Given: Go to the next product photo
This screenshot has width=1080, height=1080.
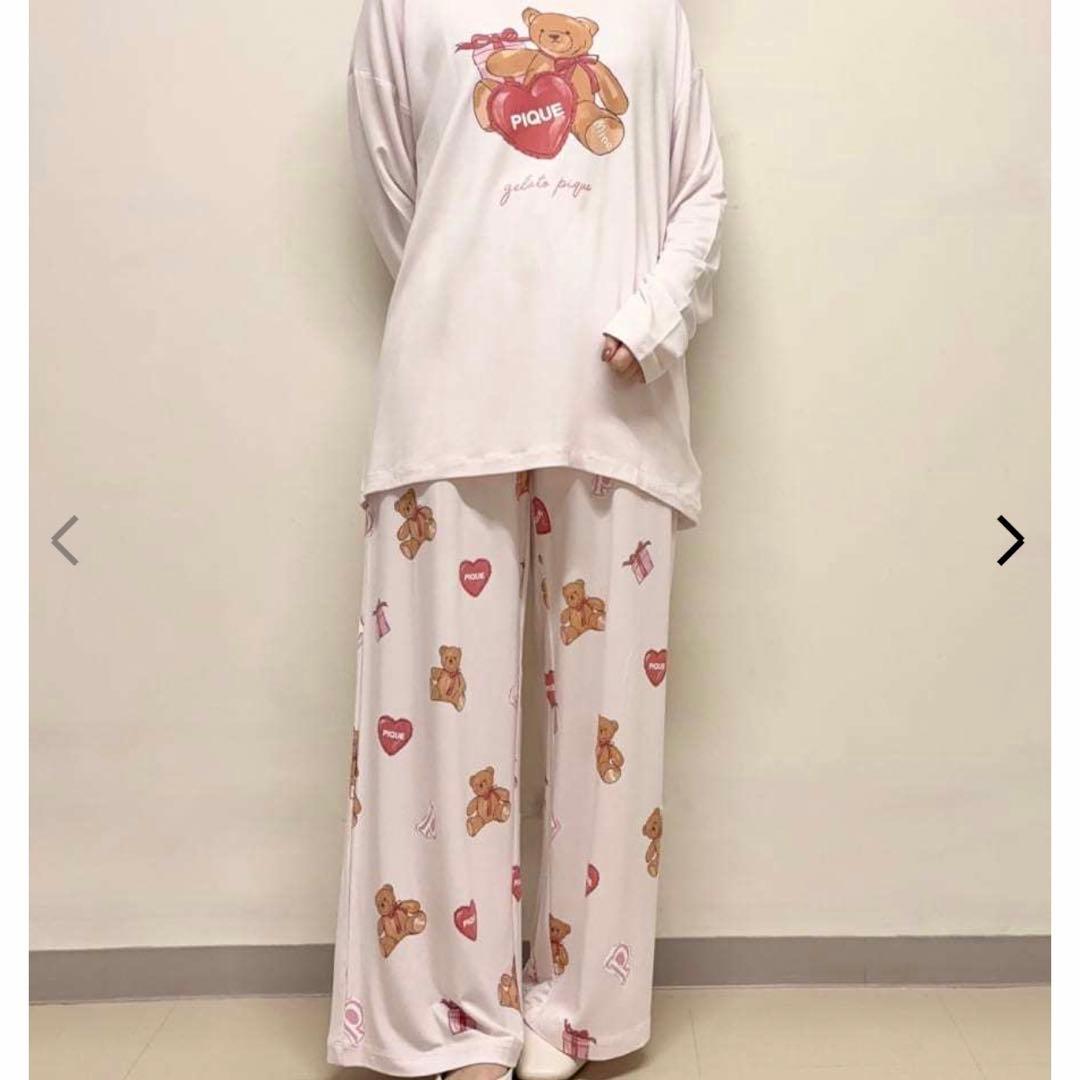Looking at the screenshot, I should click(1010, 541).
